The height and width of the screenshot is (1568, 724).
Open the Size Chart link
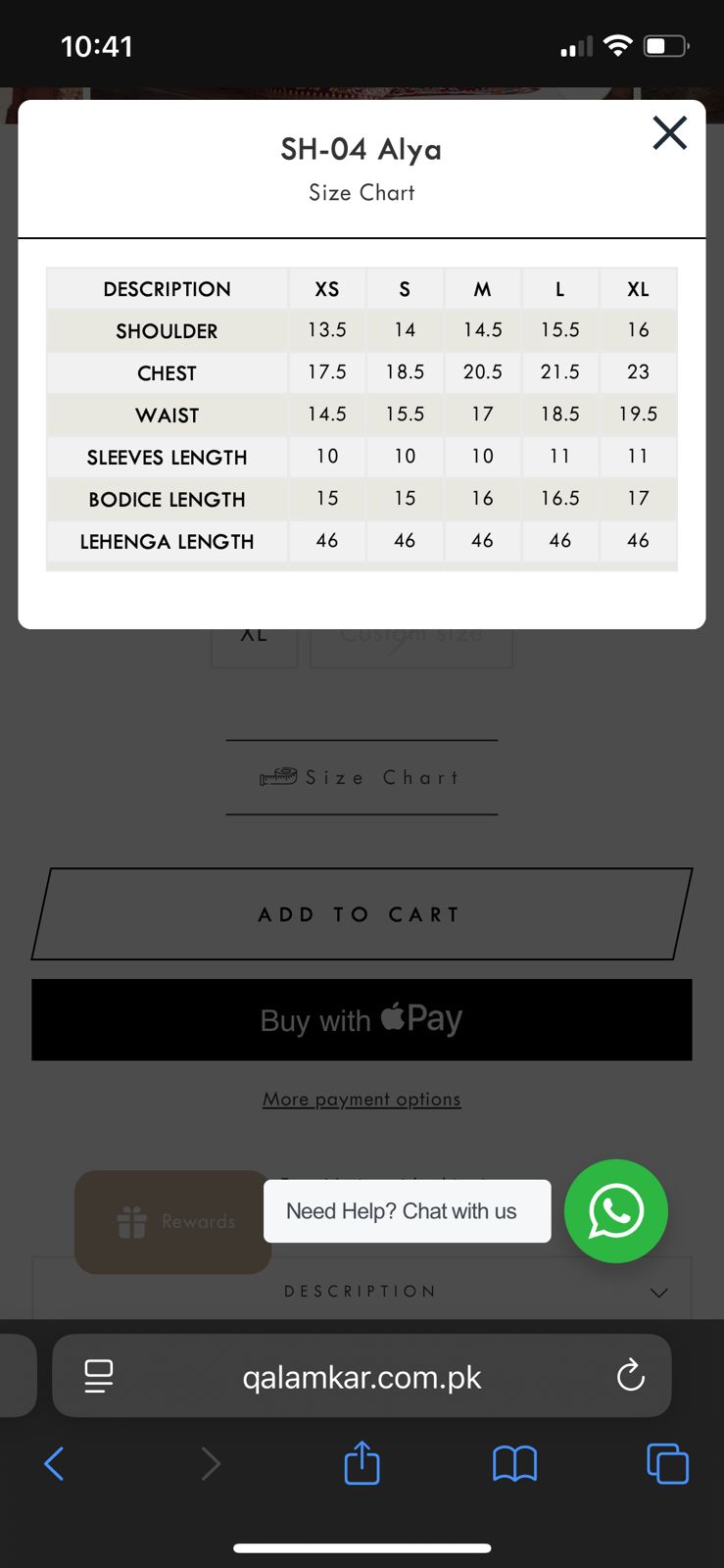[361, 778]
